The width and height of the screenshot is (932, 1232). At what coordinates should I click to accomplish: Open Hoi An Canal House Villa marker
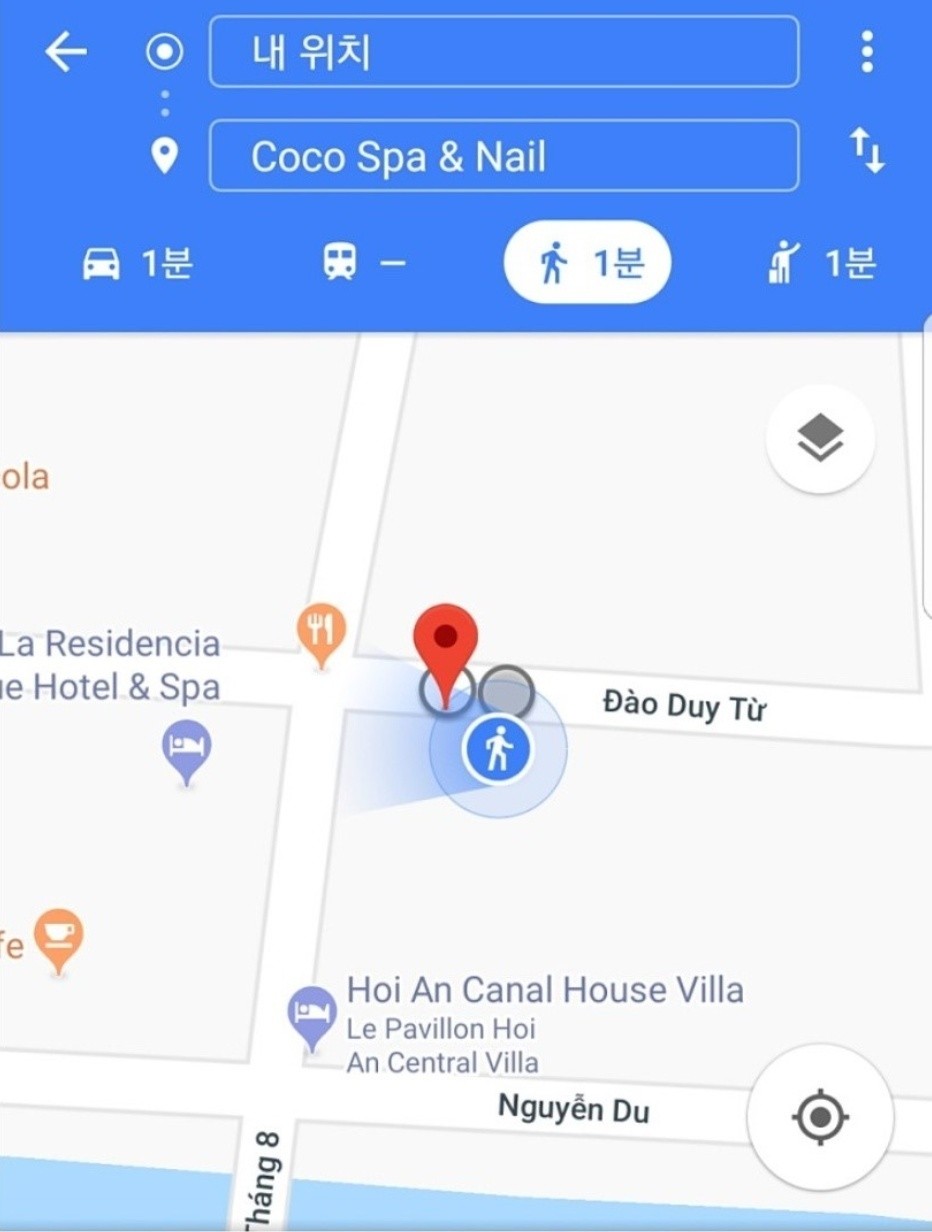(312, 1013)
